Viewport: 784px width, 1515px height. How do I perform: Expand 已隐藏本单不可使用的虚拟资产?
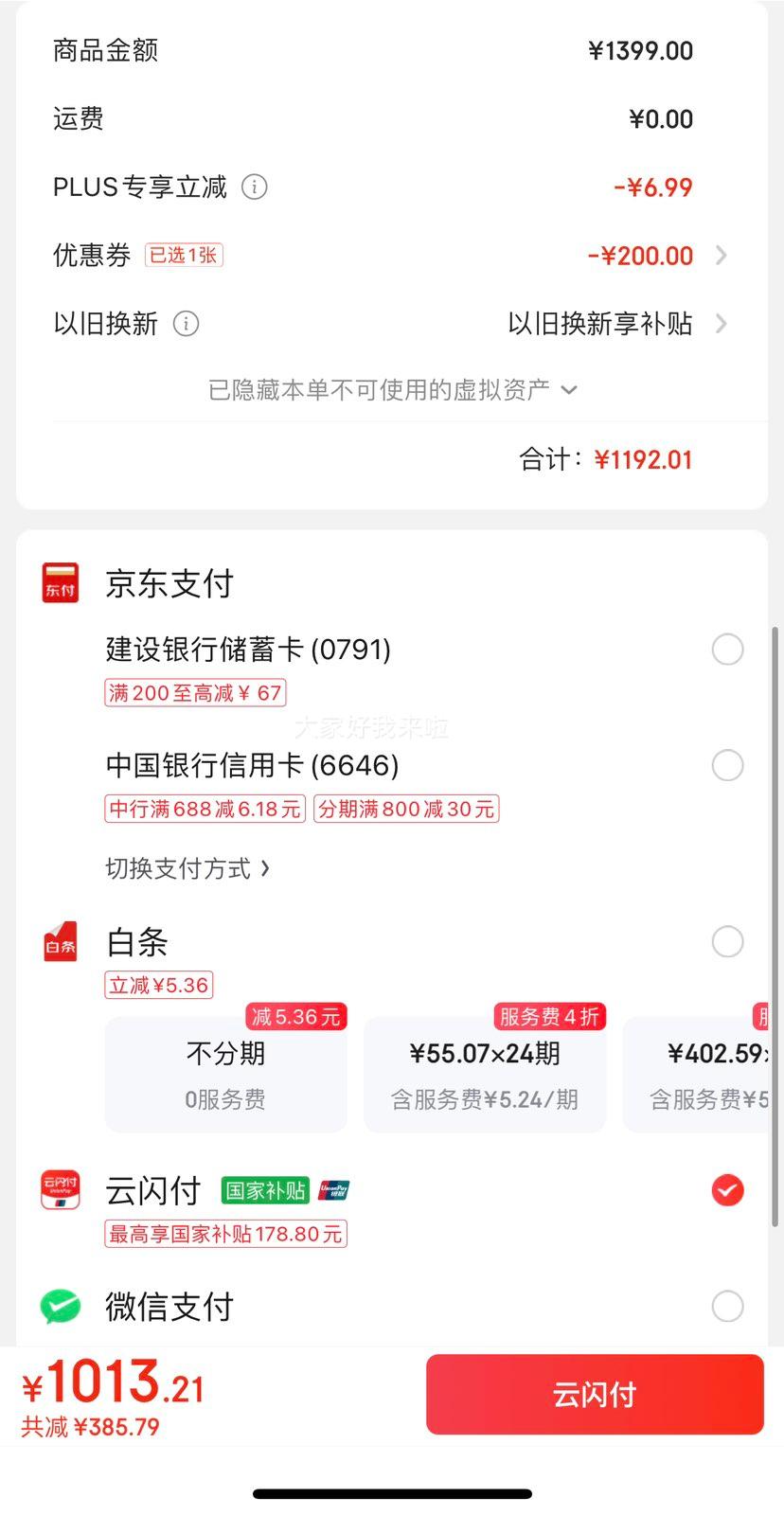point(392,389)
